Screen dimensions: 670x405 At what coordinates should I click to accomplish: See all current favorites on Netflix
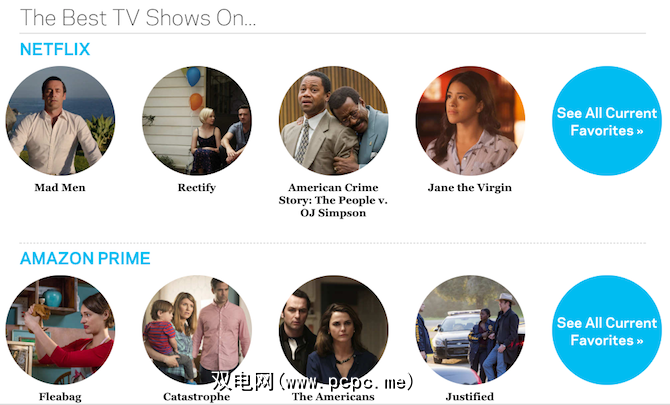(x=607, y=122)
